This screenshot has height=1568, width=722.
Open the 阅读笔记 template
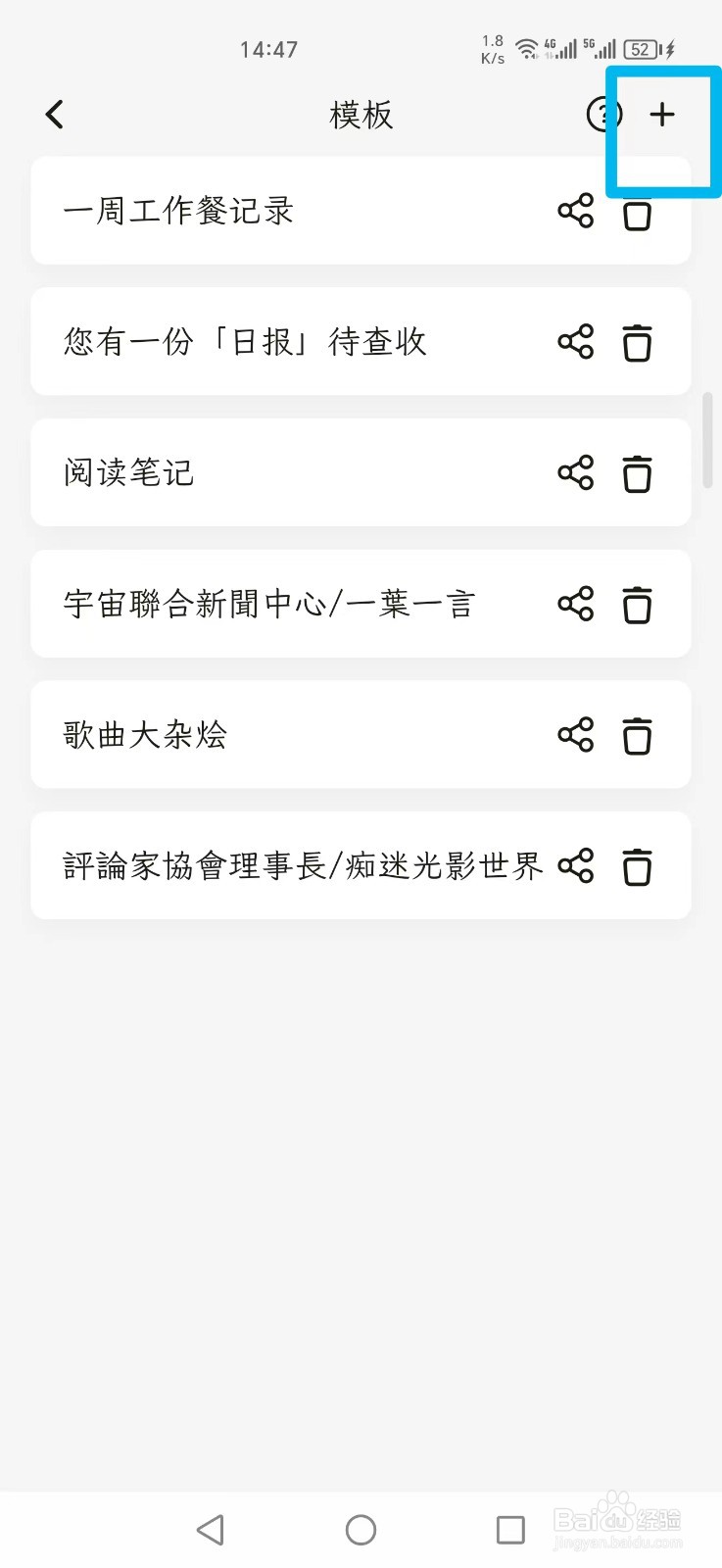coord(129,473)
